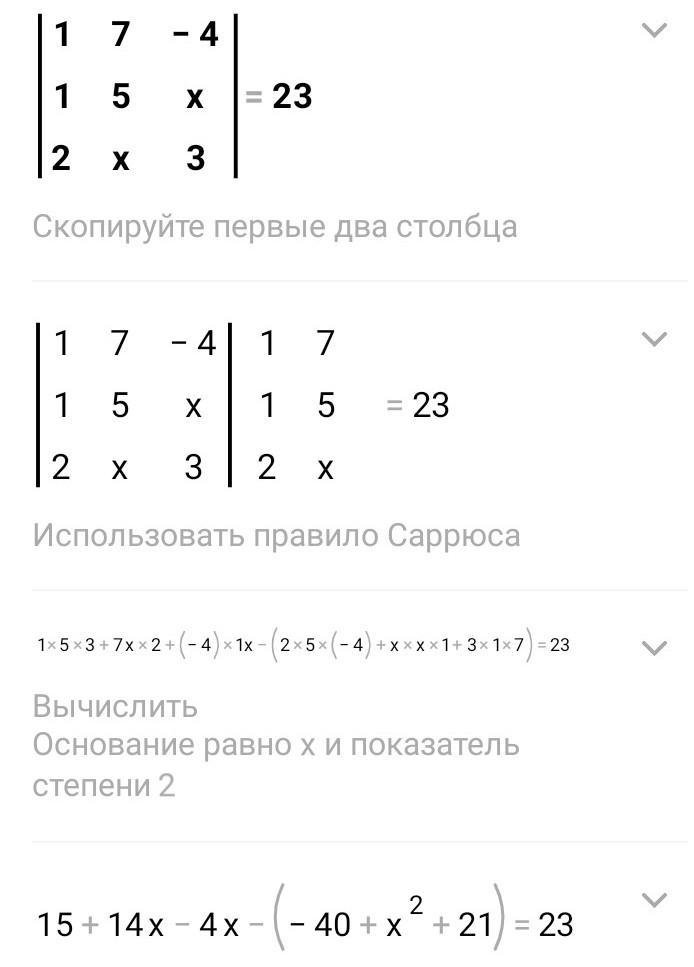Viewport: 694px width, 967px height.
Task: Expand the original determinant equals 23 step
Action: (653, 31)
